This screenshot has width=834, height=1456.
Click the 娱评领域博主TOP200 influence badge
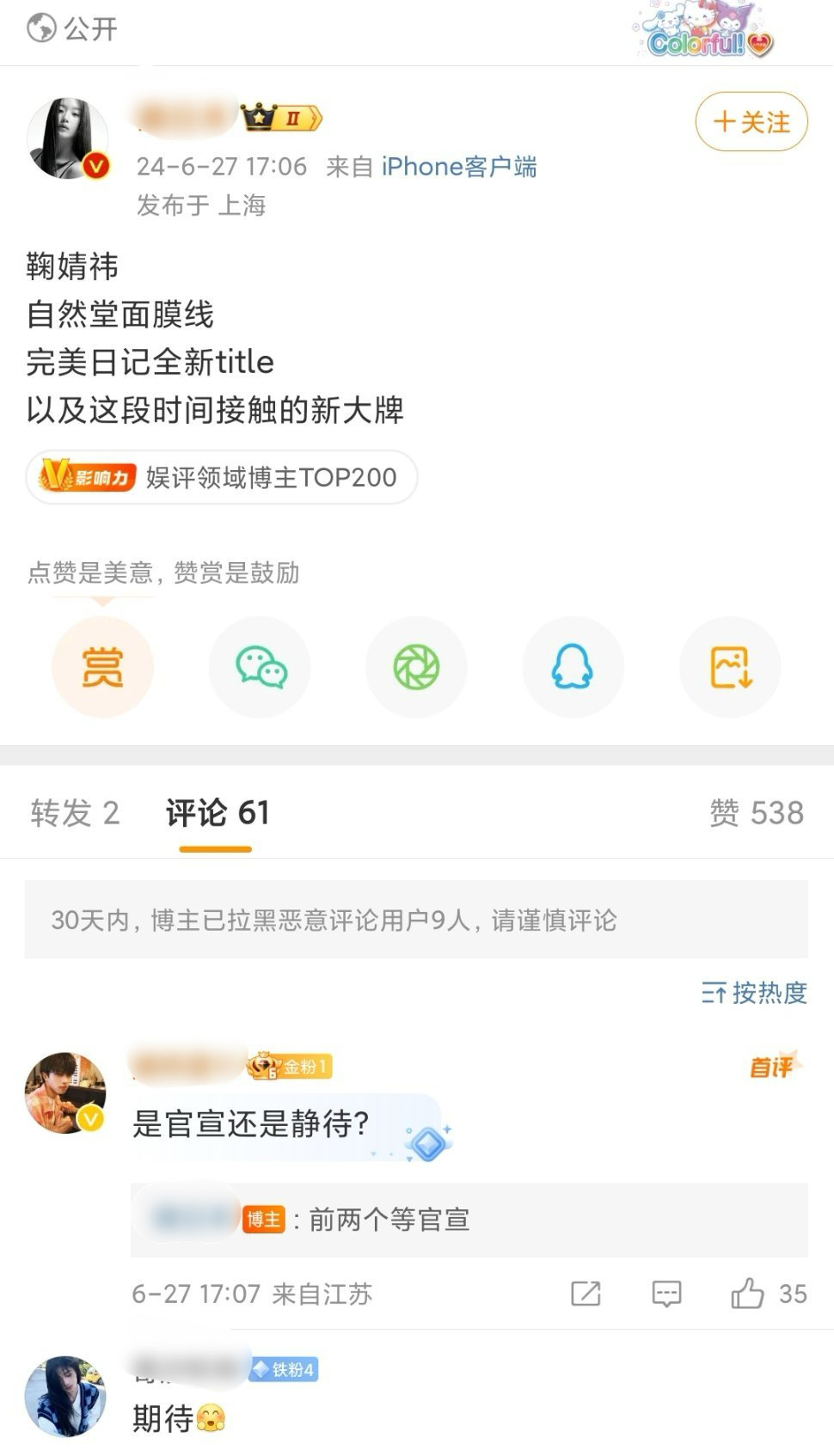click(x=223, y=478)
